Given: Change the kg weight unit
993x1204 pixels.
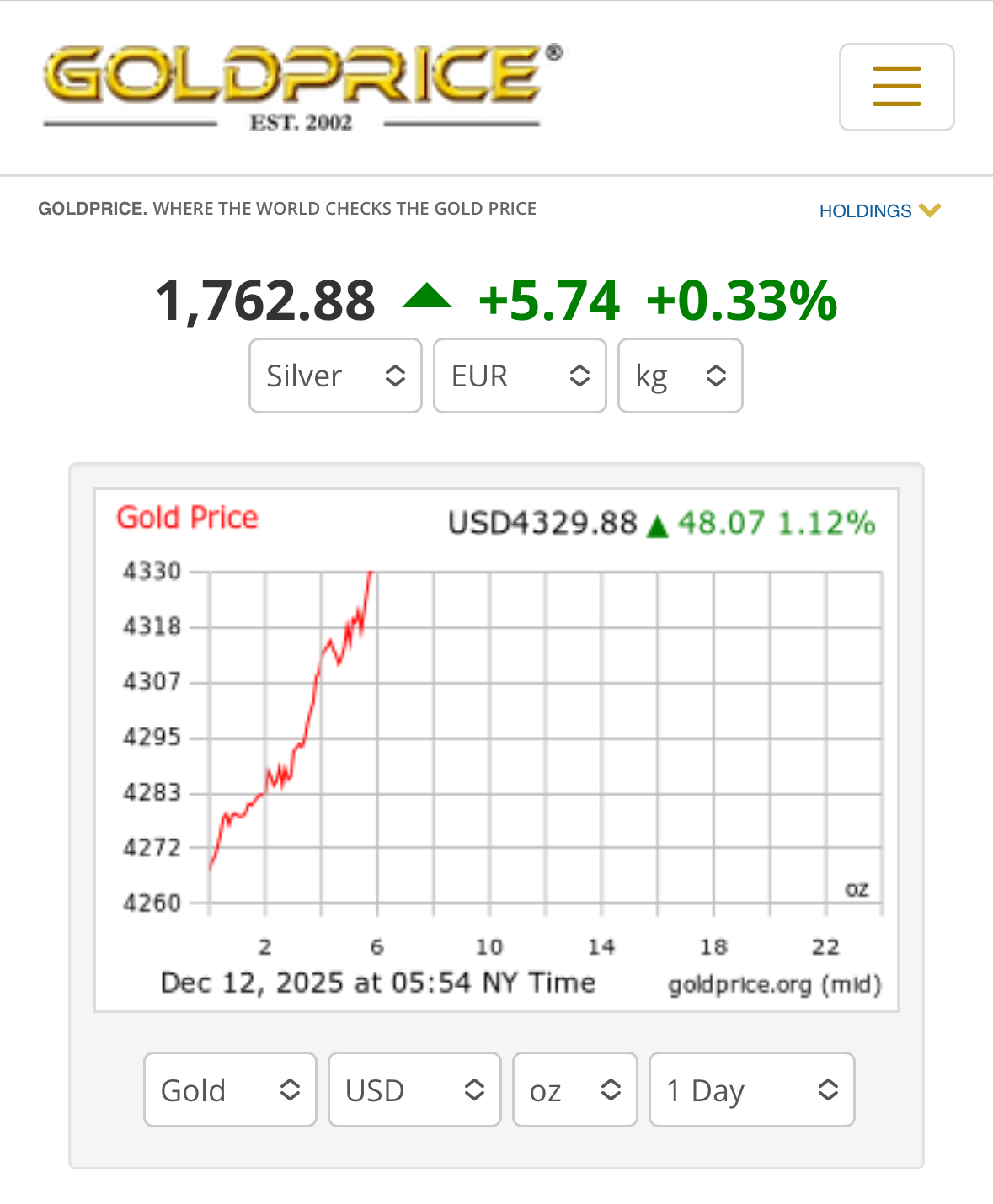Looking at the screenshot, I should [680, 376].
